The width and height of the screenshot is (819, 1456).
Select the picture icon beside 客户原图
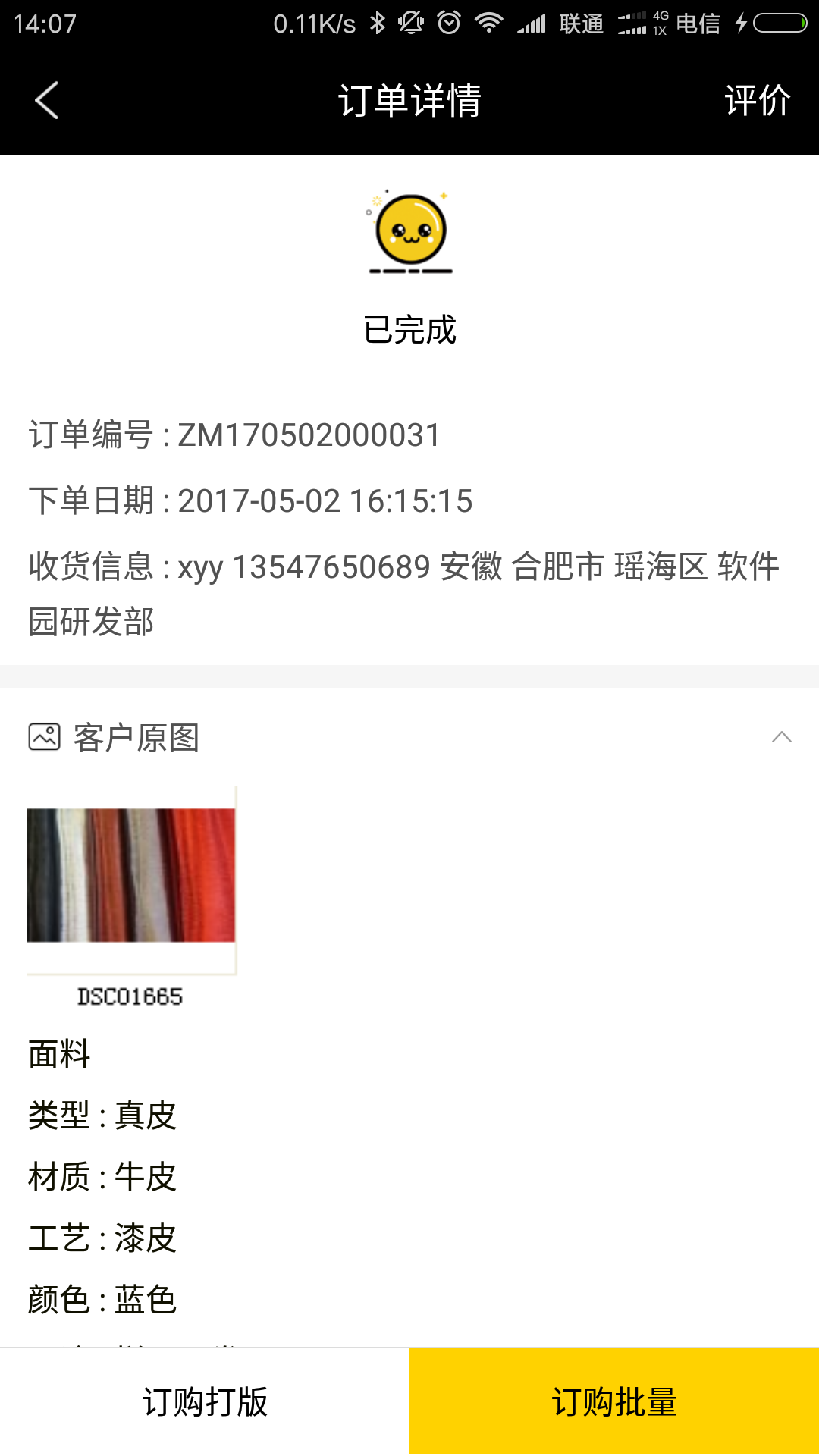pyautogui.click(x=43, y=736)
